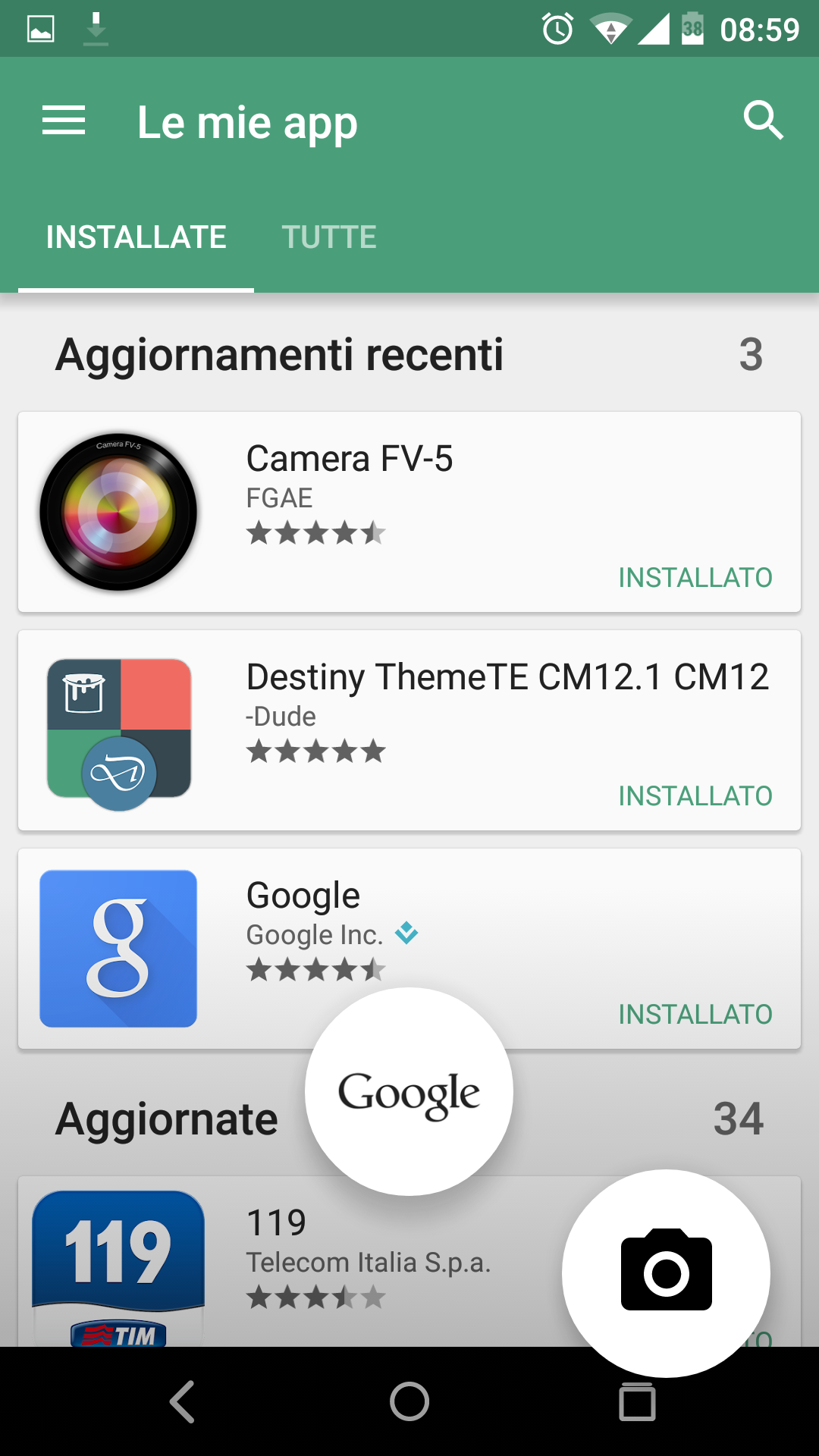Tap the floating Google circle button
The width and height of the screenshot is (819, 1456).
coord(409,1092)
